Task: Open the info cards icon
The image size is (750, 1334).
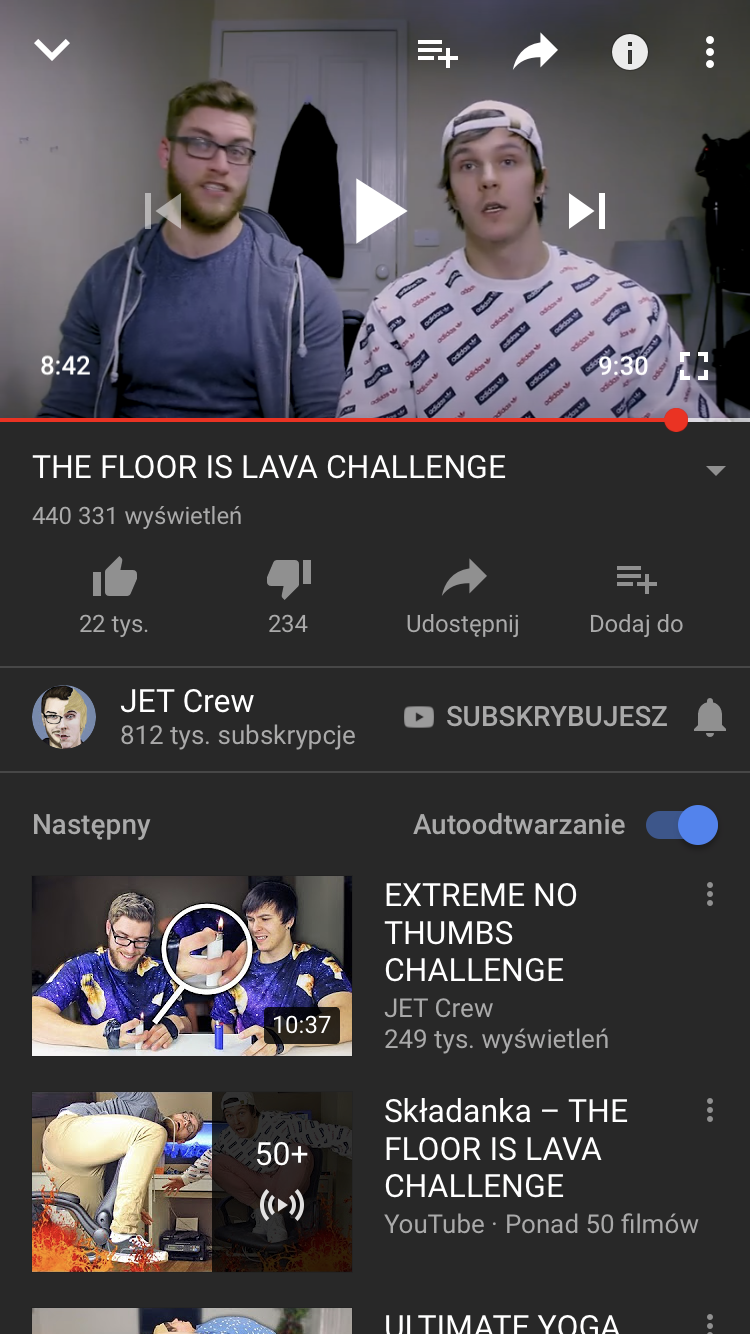Action: coord(630,52)
